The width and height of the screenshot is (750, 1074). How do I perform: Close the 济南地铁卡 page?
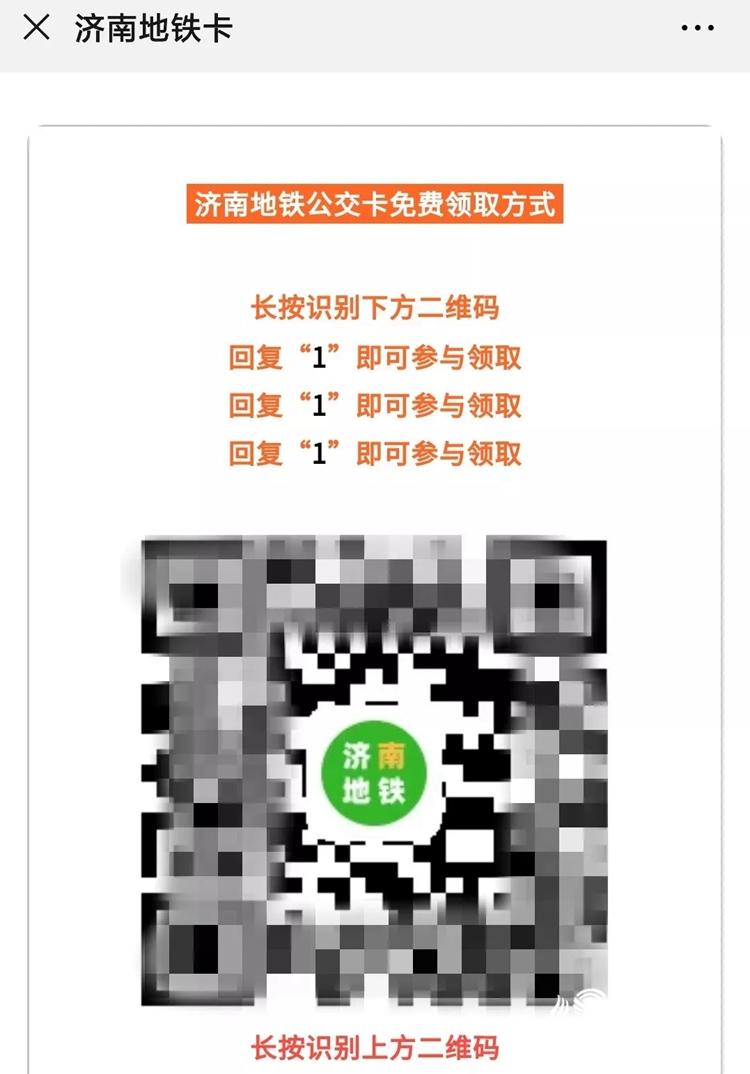coord(36,28)
